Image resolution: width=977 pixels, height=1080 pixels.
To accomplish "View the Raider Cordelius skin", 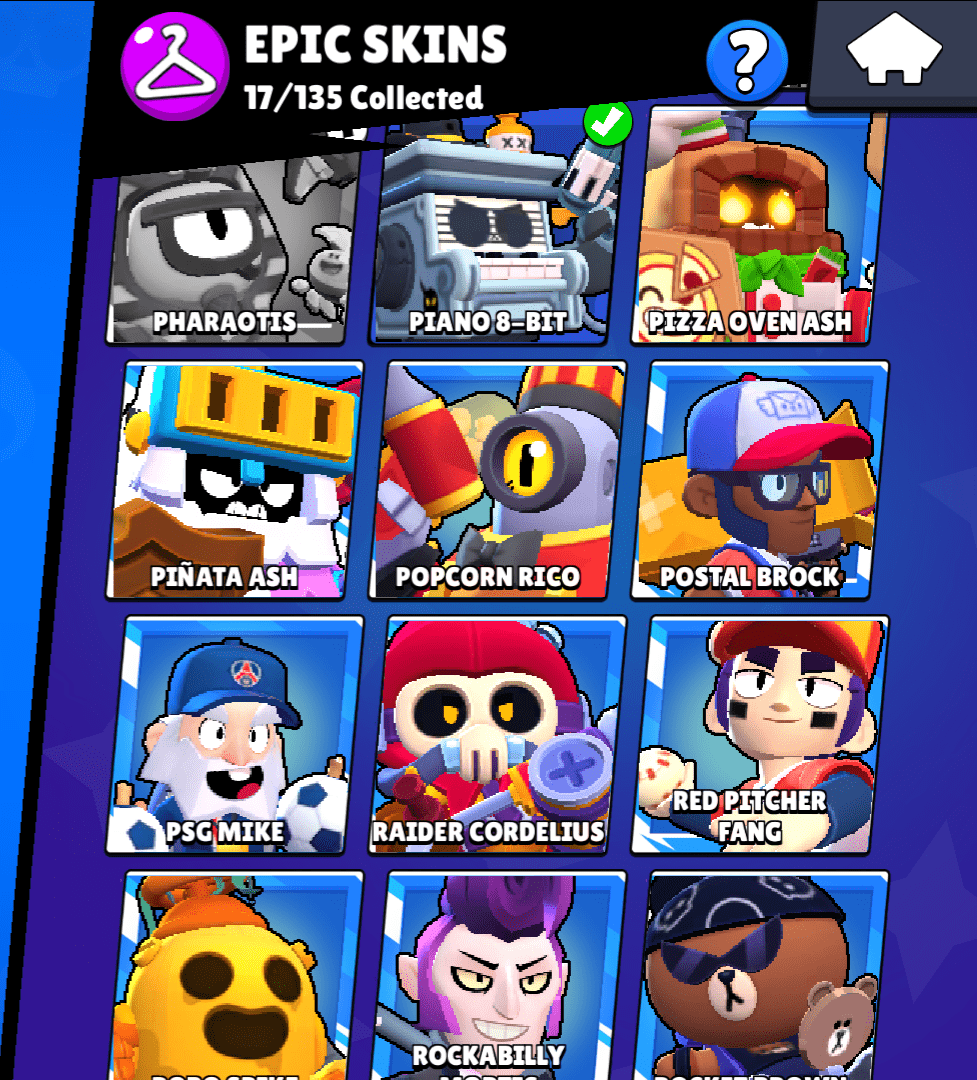I will click(x=497, y=735).
